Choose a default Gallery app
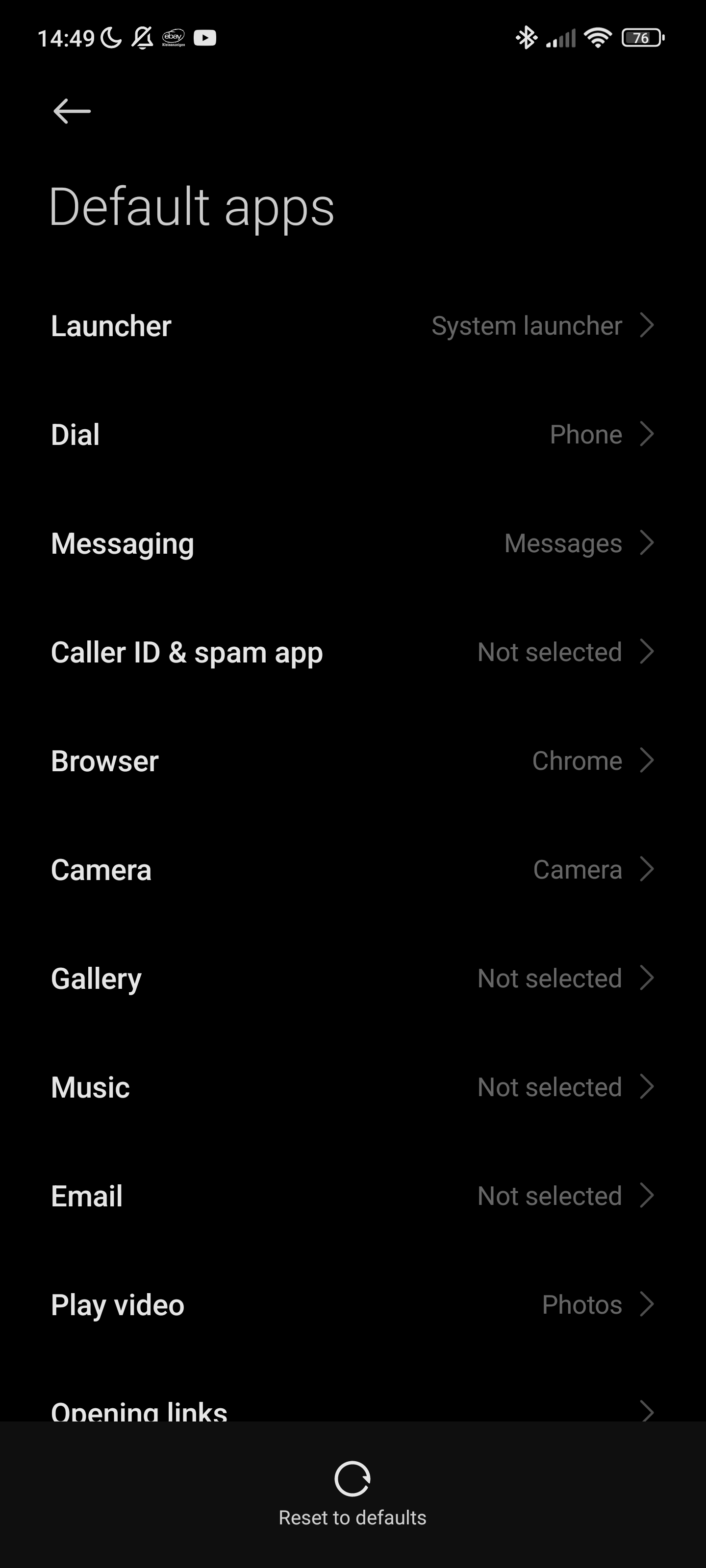Viewport: 706px width, 1568px height. (353, 978)
